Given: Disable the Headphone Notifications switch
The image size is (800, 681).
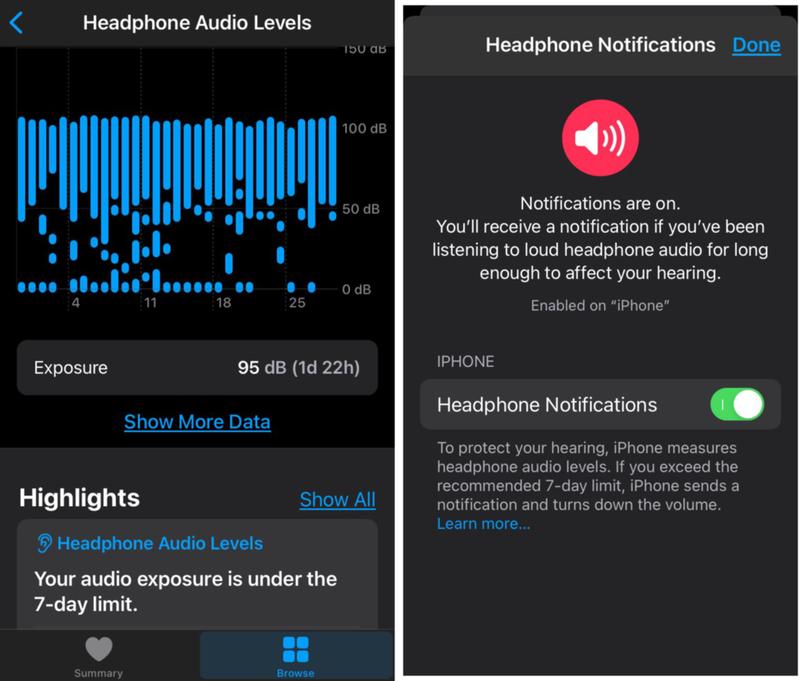Looking at the screenshot, I should [x=737, y=405].
